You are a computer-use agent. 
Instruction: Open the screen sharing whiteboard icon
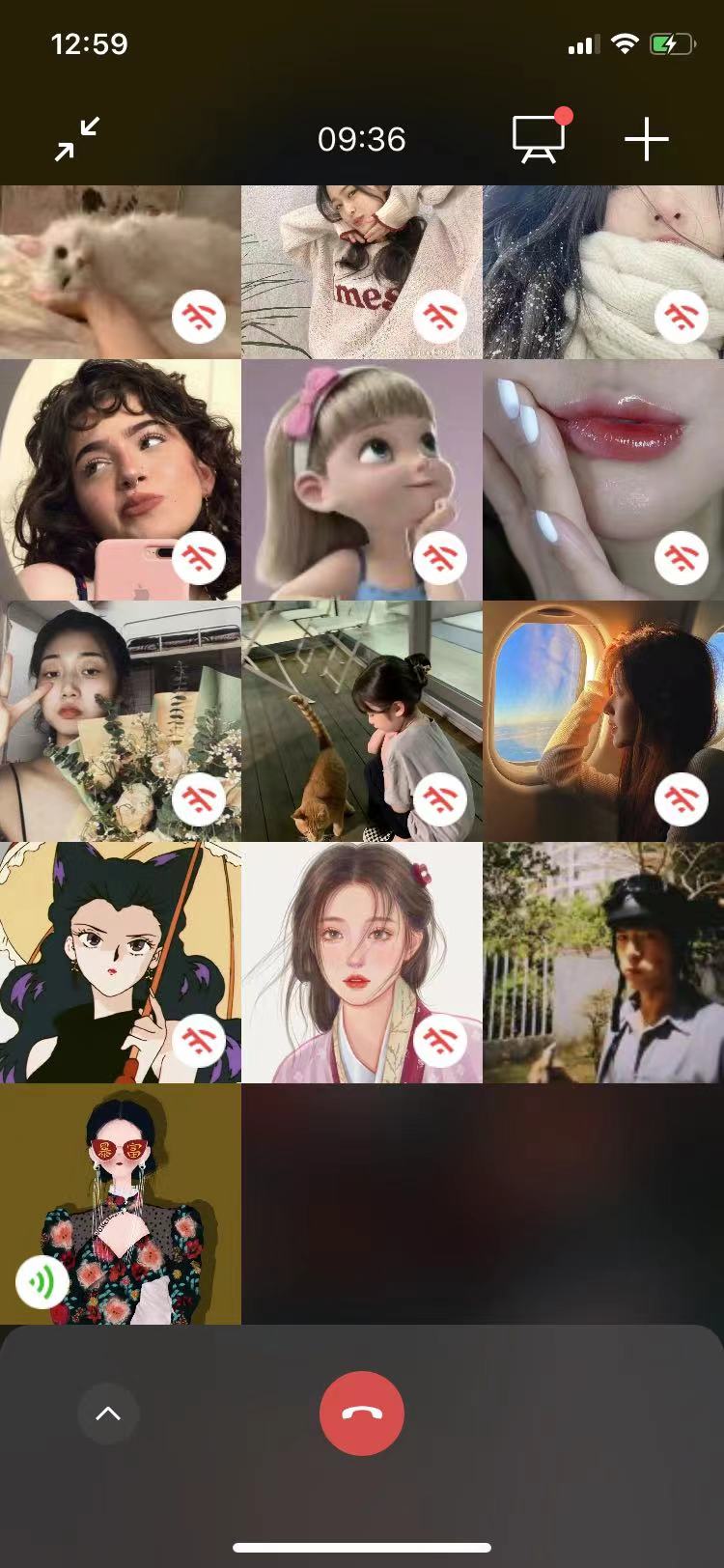(x=539, y=140)
